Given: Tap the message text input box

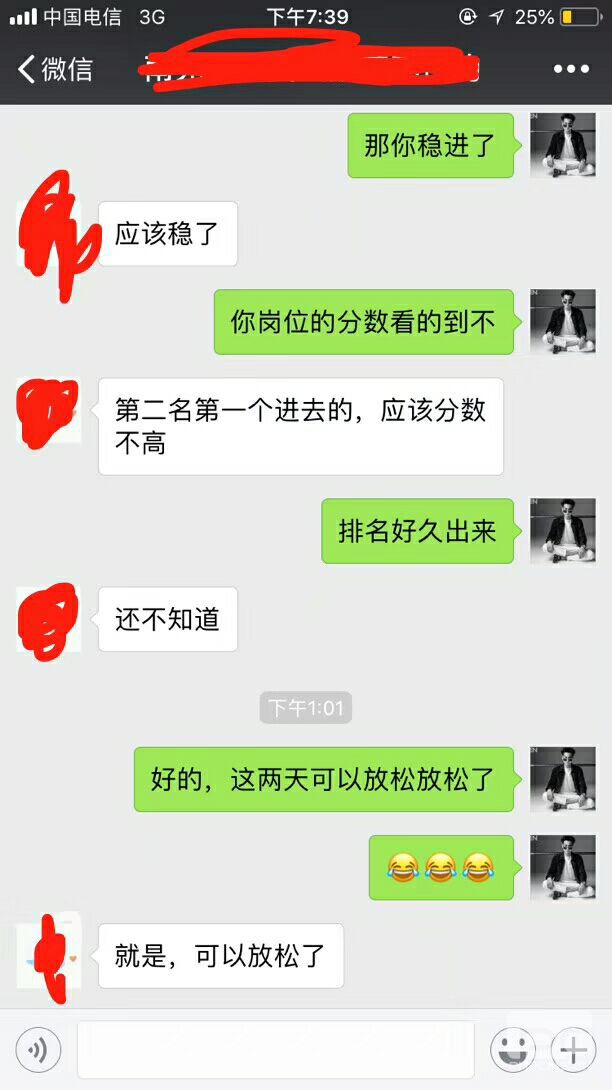Looking at the screenshot, I should coord(275,1050).
